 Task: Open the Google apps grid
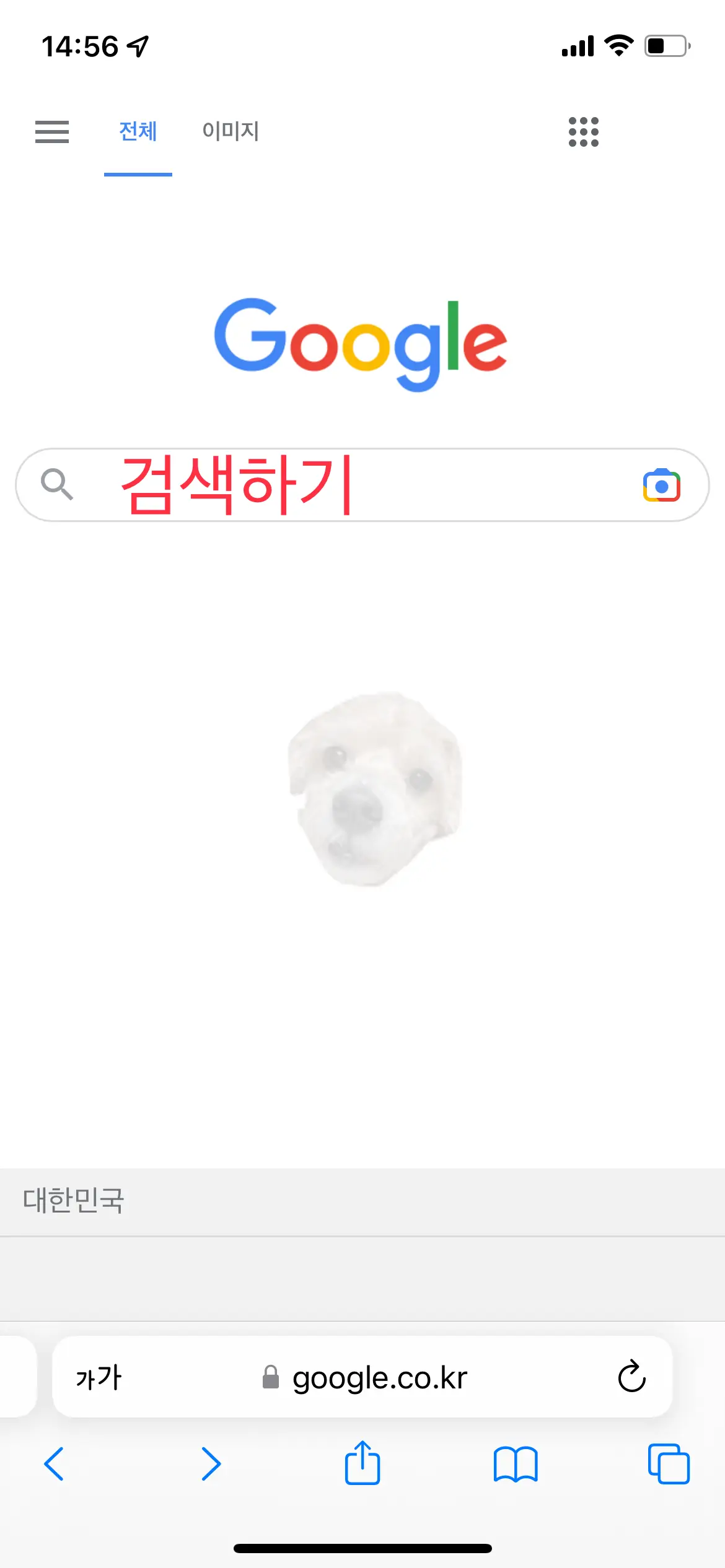pyautogui.click(x=583, y=132)
